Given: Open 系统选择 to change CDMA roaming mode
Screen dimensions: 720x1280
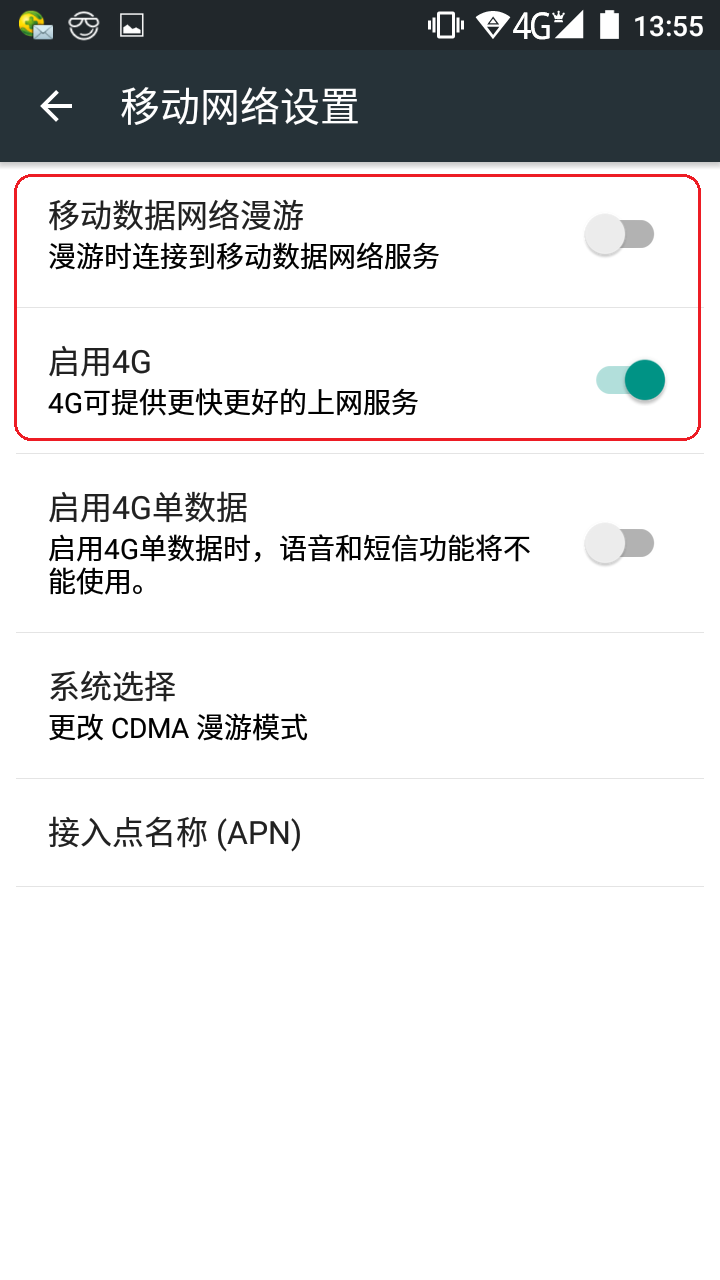Looking at the screenshot, I should point(360,706).
